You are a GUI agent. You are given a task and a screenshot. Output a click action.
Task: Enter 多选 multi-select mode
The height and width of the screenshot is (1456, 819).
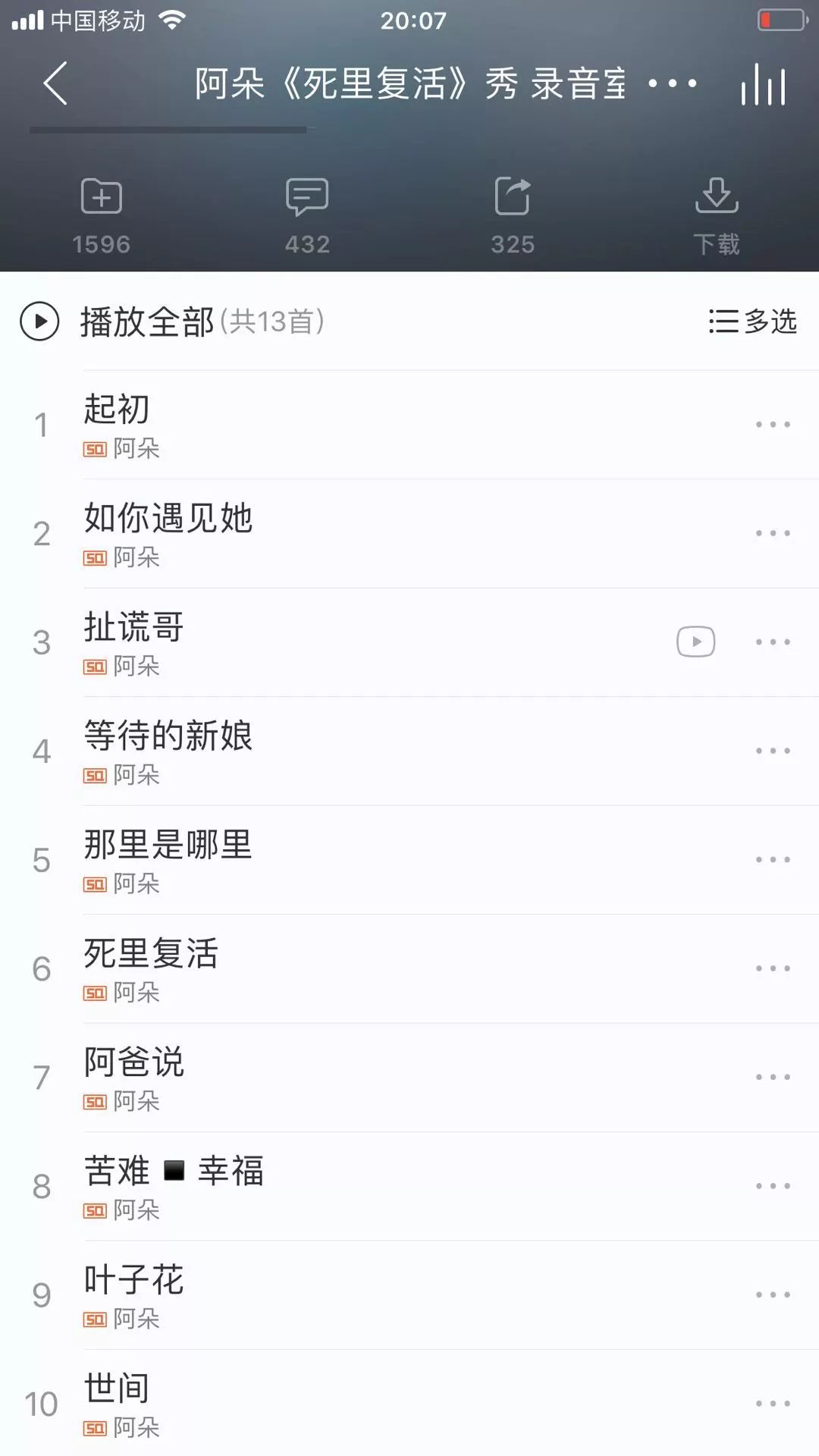tap(752, 322)
